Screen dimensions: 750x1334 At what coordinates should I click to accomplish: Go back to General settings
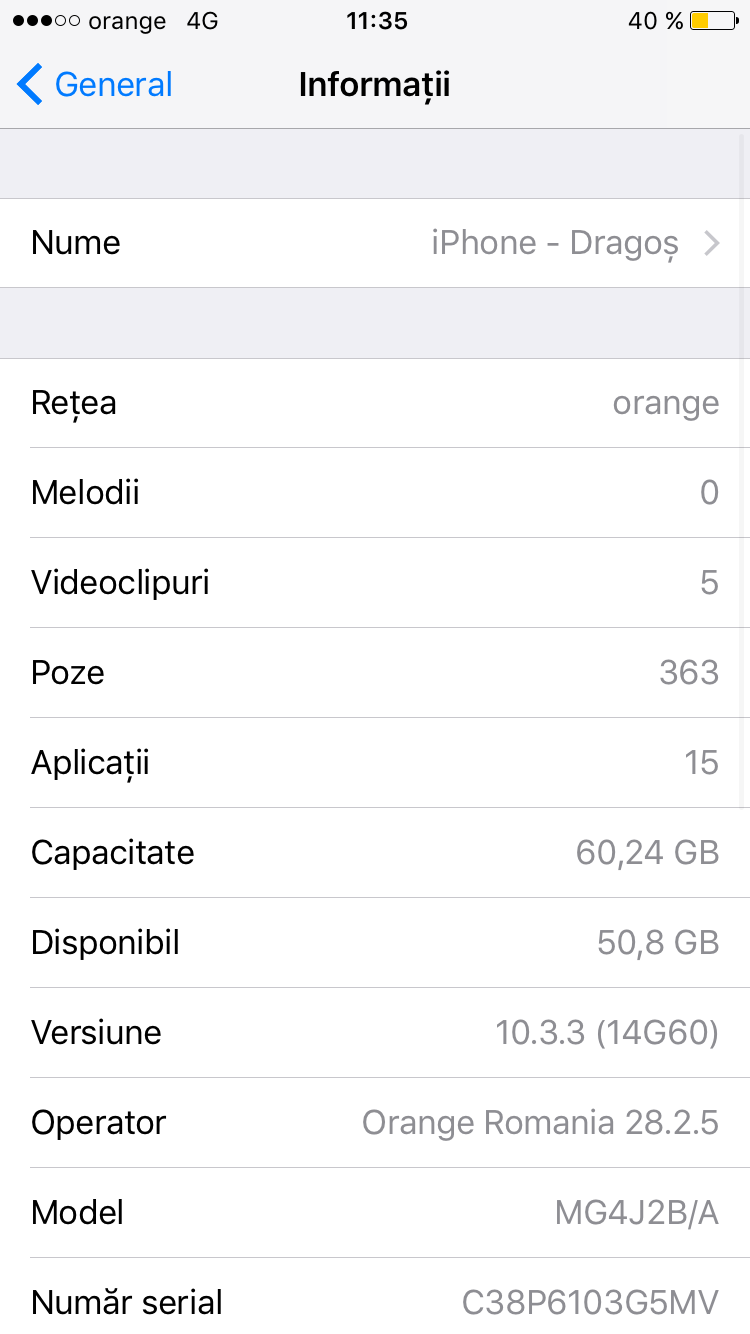click(x=95, y=85)
